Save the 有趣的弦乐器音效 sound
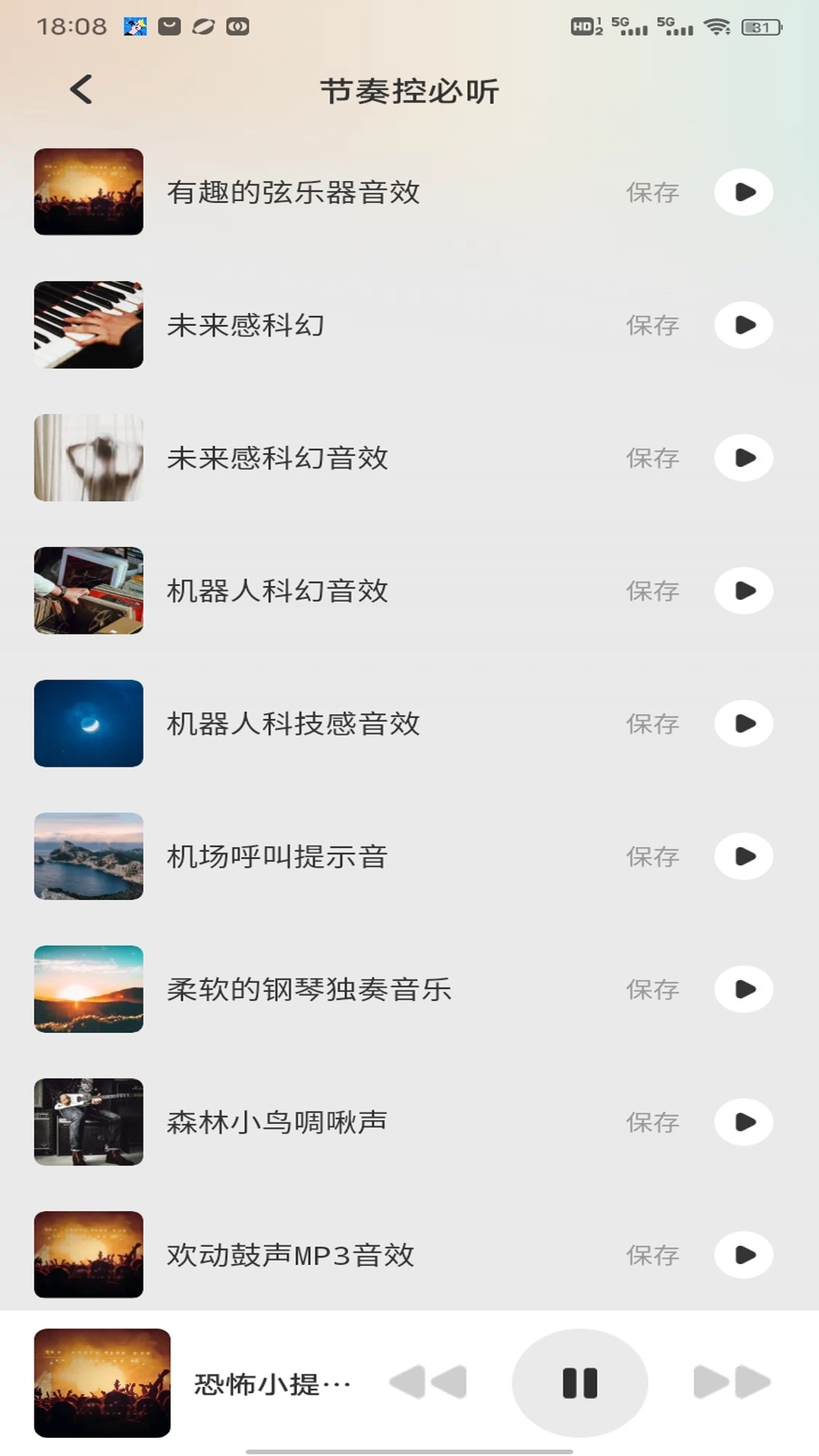 pyautogui.click(x=652, y=192)
